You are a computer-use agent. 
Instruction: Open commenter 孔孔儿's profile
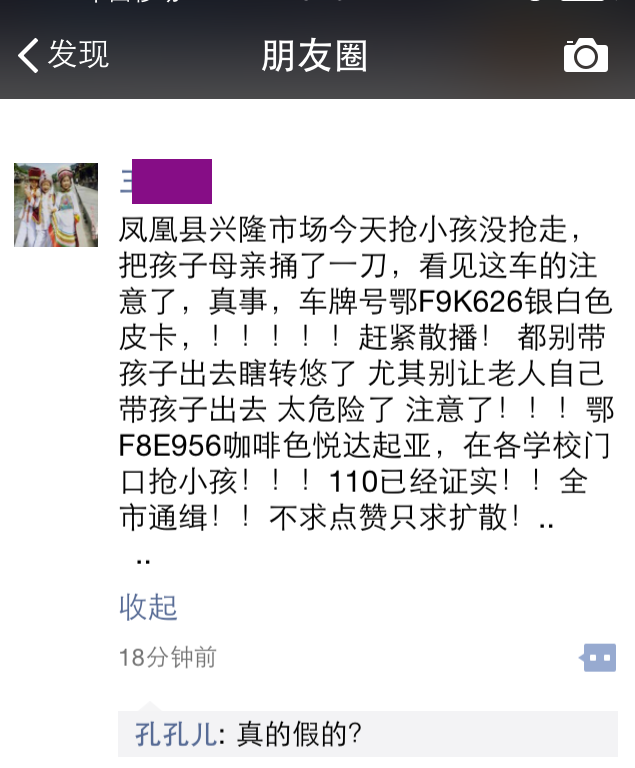coord(175,735)
